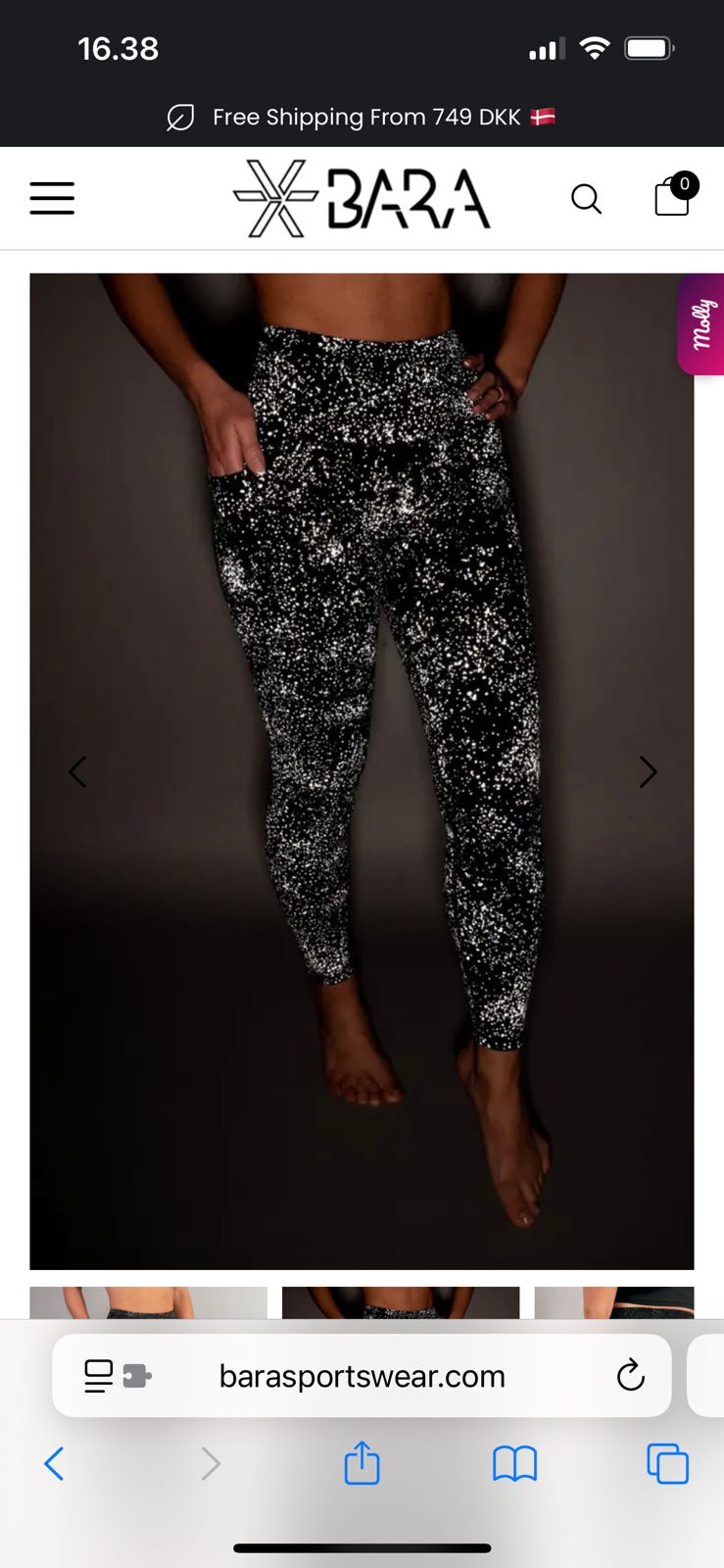Show the next product image
Screen dimensions: 724x1568
click(648, 772)
